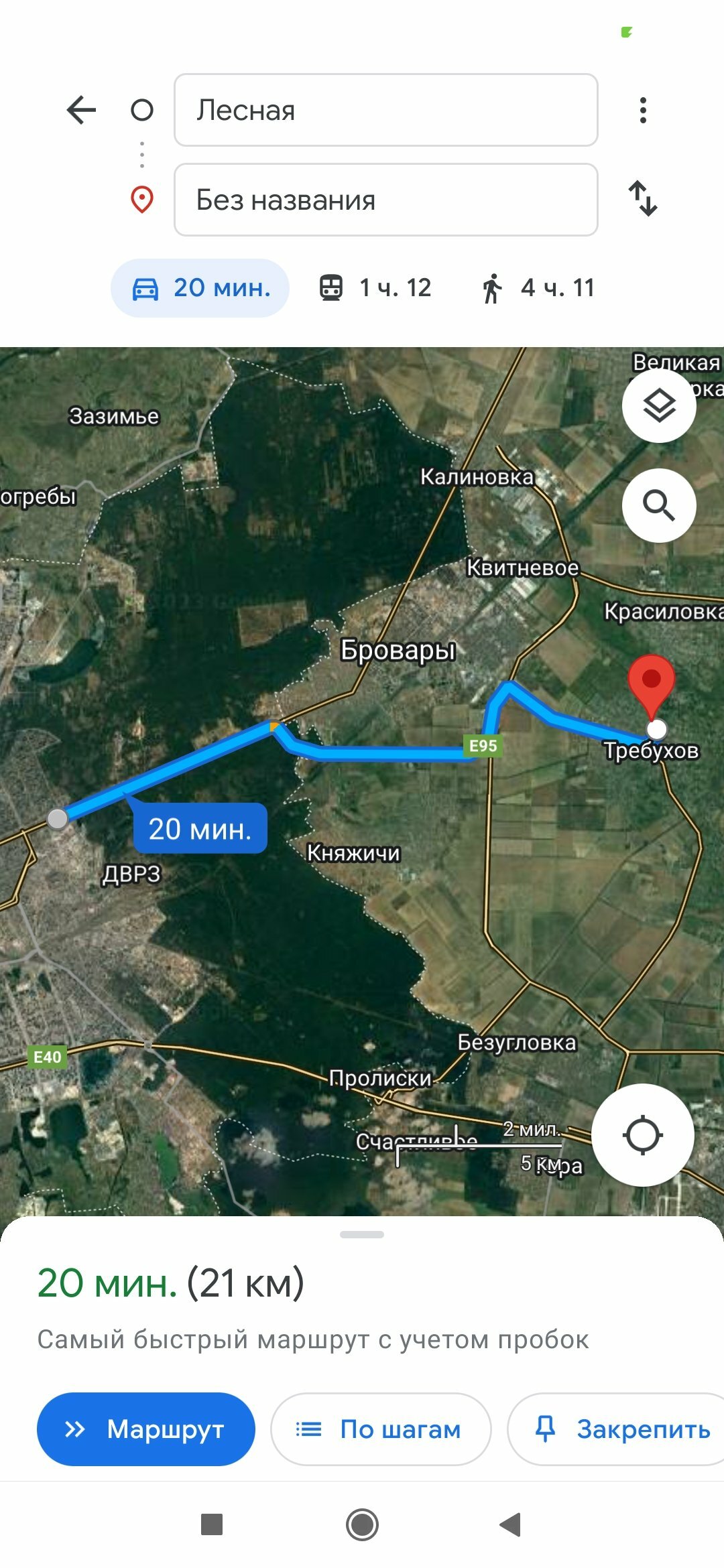Open recent apps with the square button
The image size is (724, 1568).
[212, 1524]
